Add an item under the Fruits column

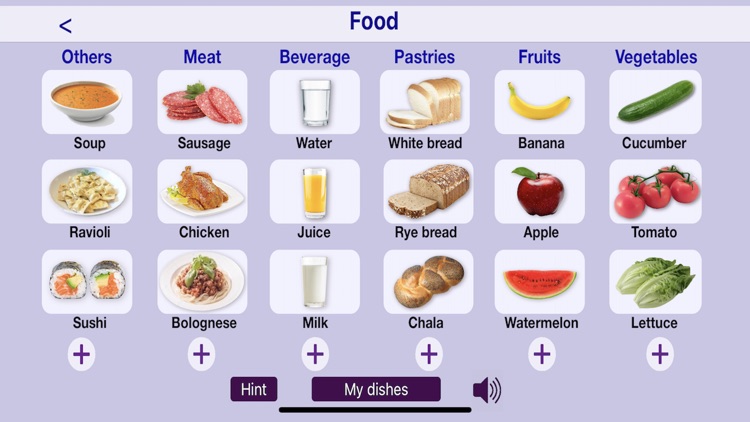click(x=542, y=354)
